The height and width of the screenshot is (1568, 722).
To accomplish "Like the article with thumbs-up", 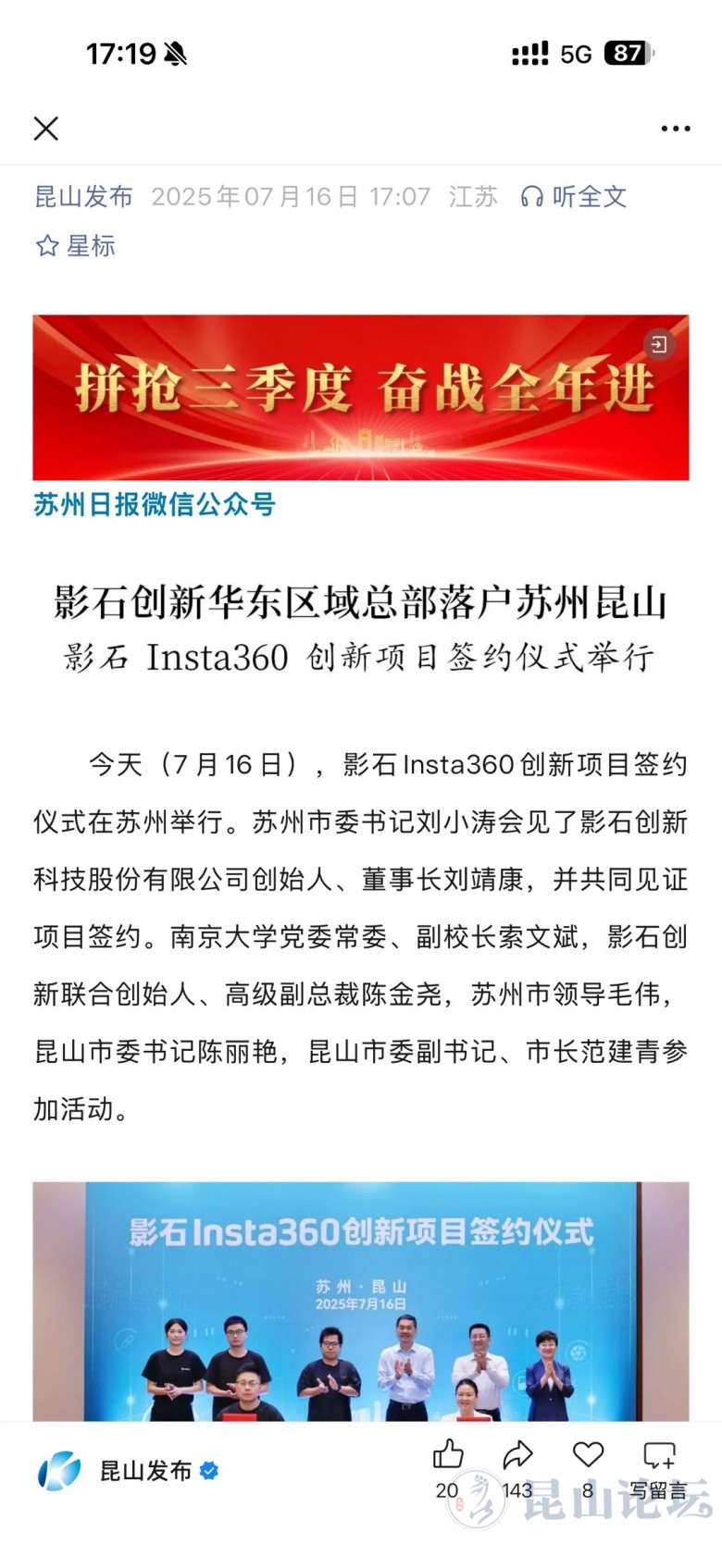I will click(448, 1455).
